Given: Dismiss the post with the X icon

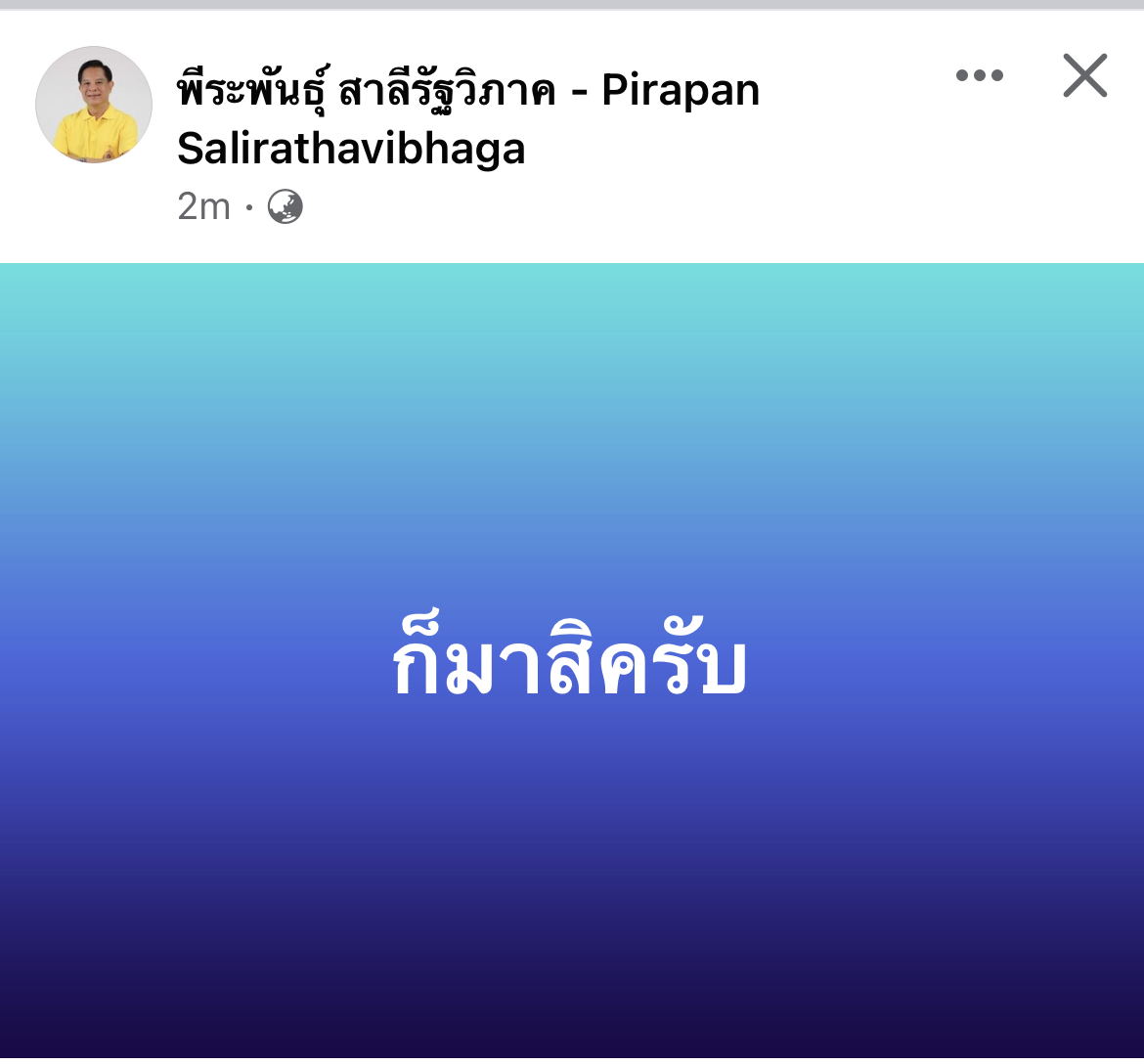Looking at the screenshot, I should (1084, 76).
